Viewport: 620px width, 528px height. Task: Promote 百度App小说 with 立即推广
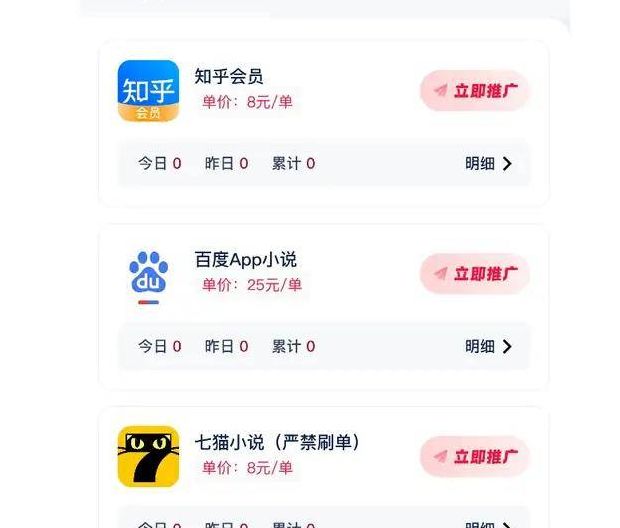[x=475, y=274]
